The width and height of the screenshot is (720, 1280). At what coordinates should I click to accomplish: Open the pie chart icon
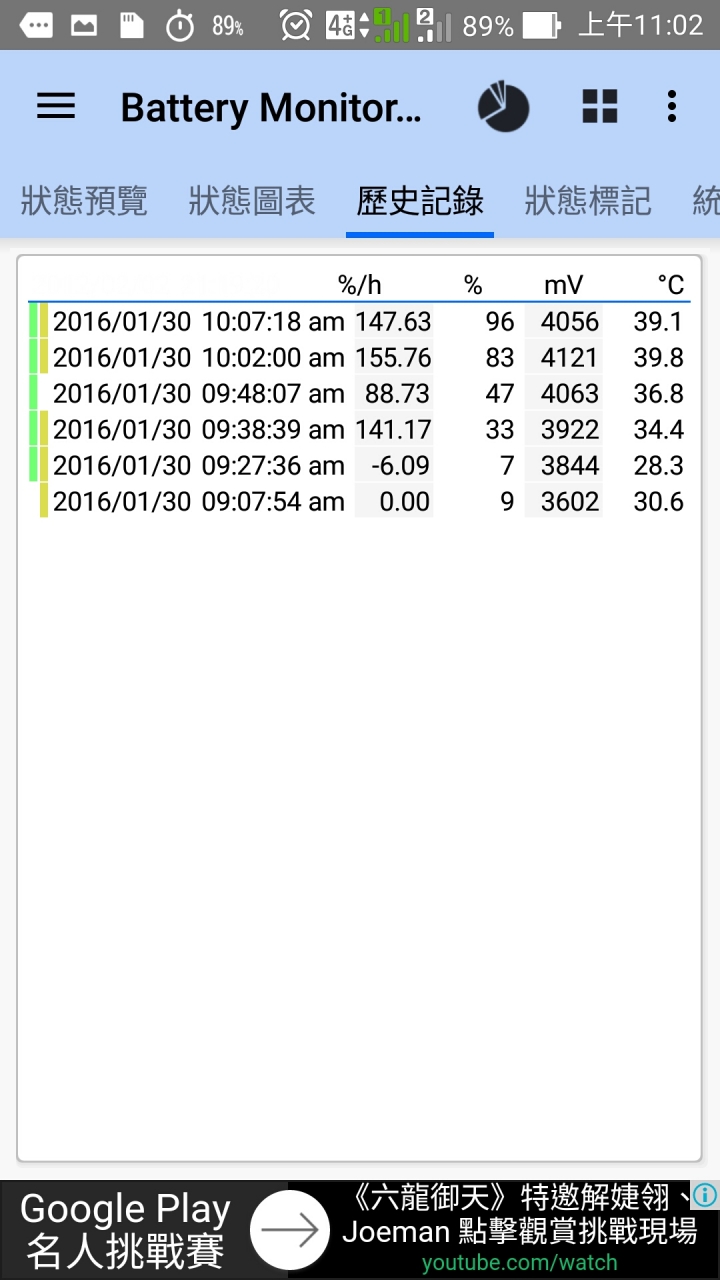pyautogui.click(x=502, y=106)
